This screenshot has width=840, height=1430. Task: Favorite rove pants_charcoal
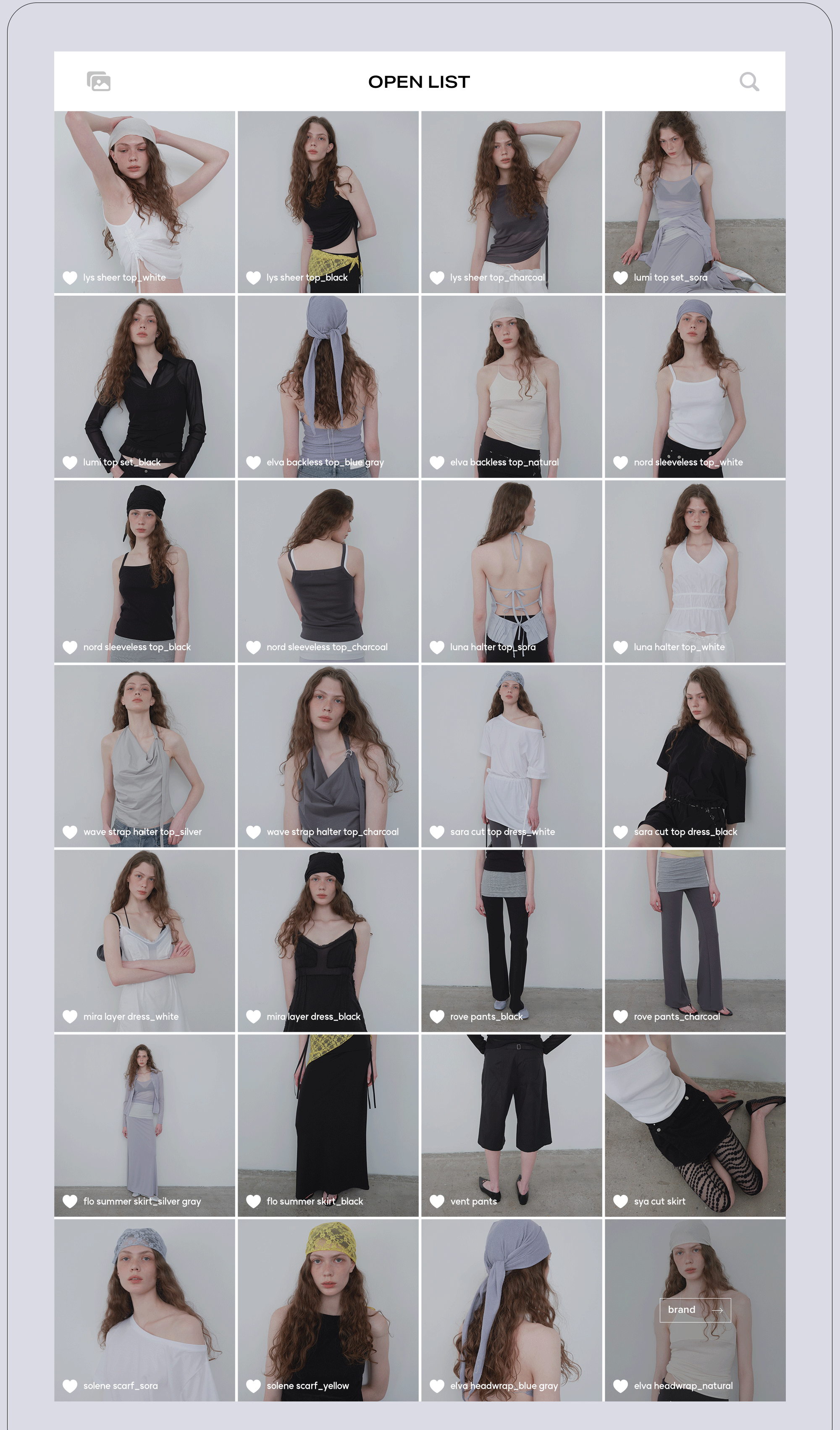click(620, 1016)
